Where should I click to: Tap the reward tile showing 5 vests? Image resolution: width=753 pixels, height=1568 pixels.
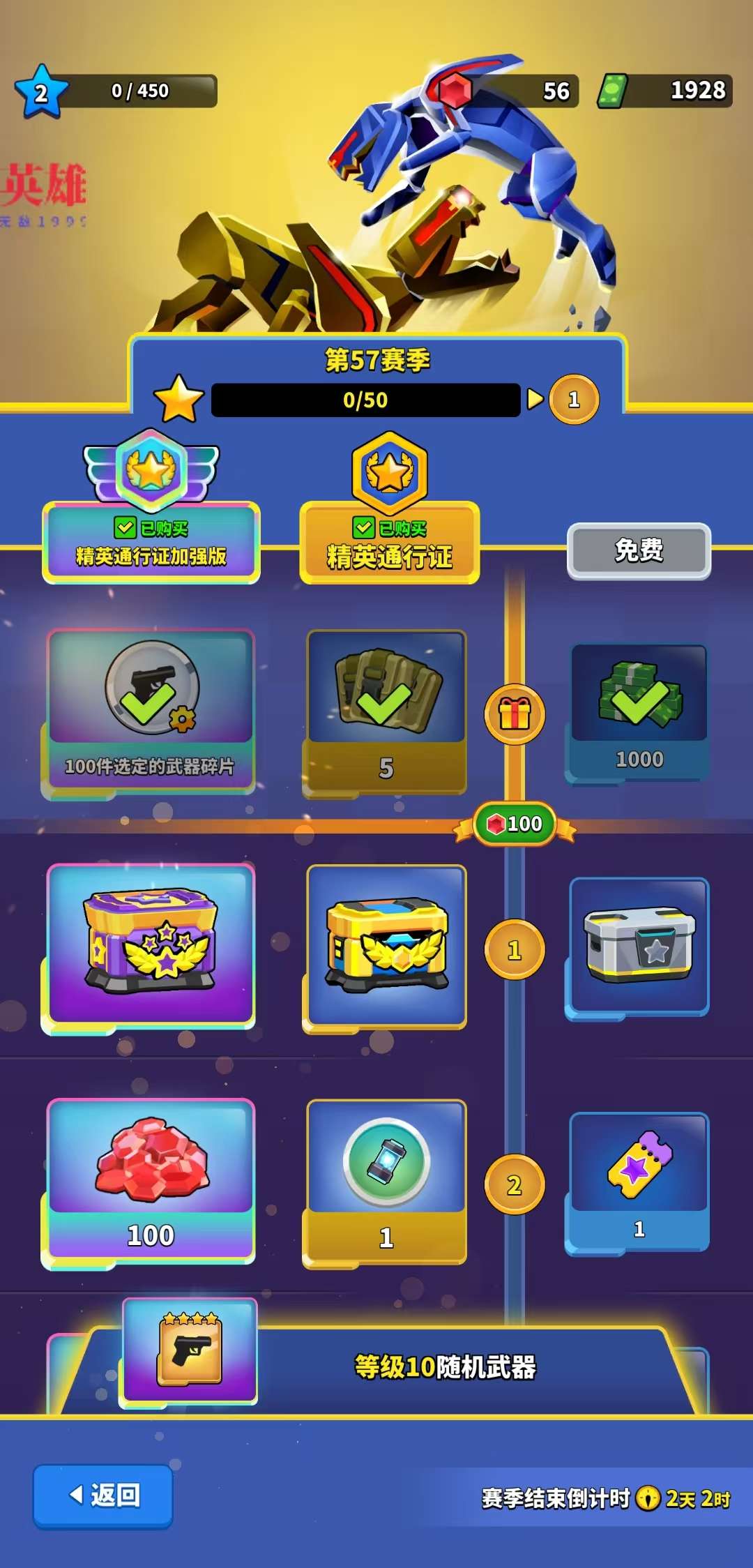pyautogui.click(x=386, y=711)
